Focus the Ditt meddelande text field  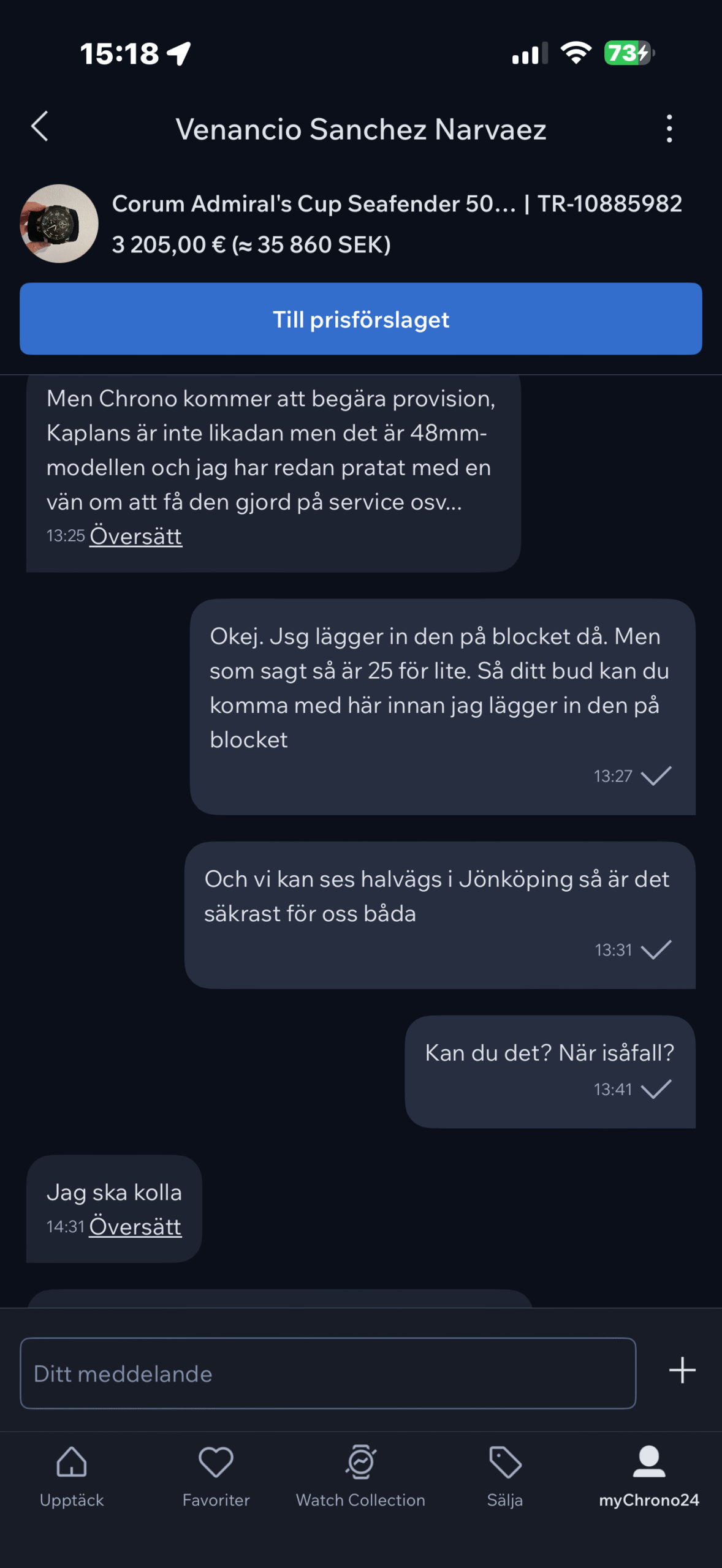point(328,1373)
